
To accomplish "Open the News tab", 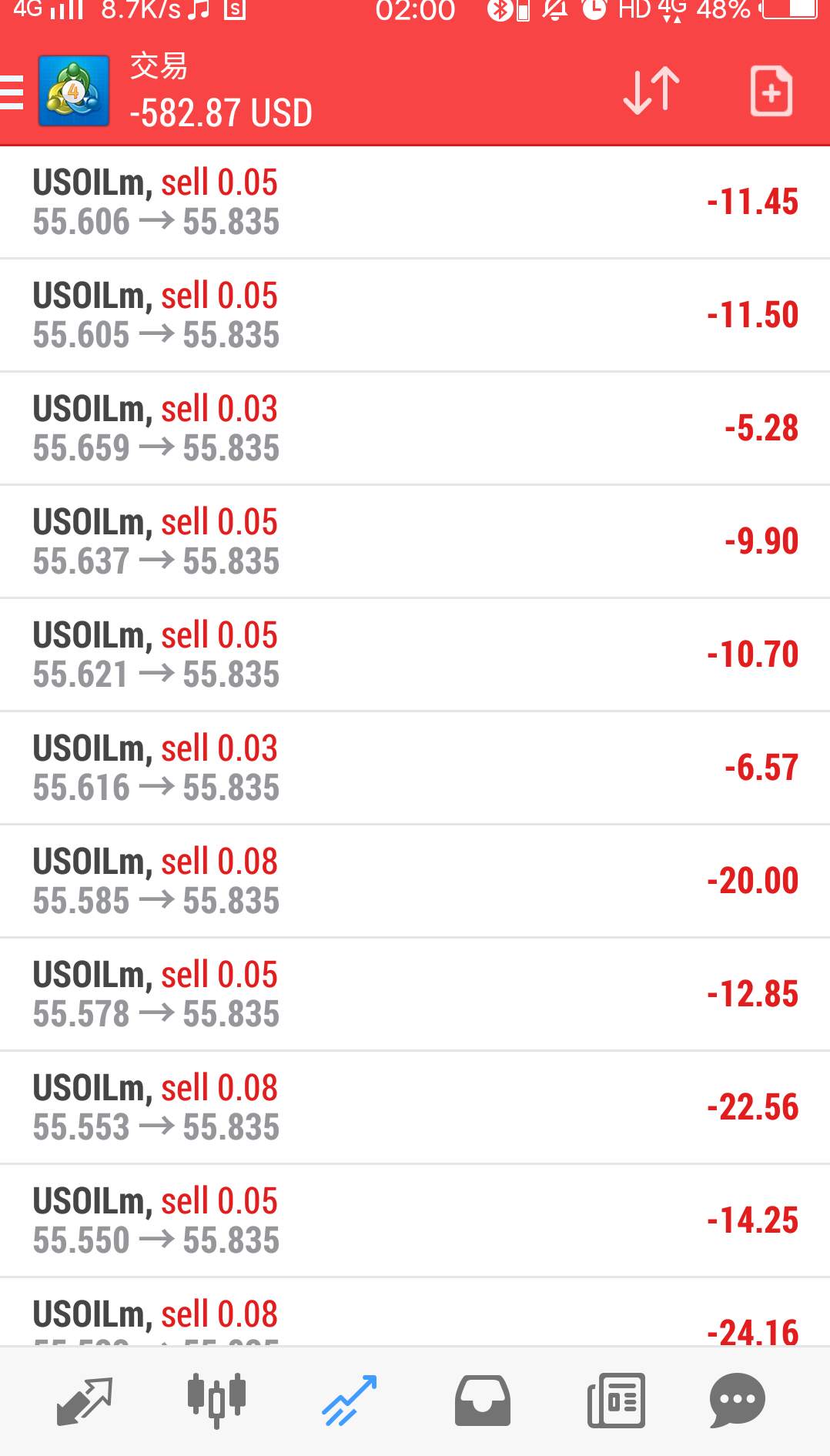I will point(616,1401).
